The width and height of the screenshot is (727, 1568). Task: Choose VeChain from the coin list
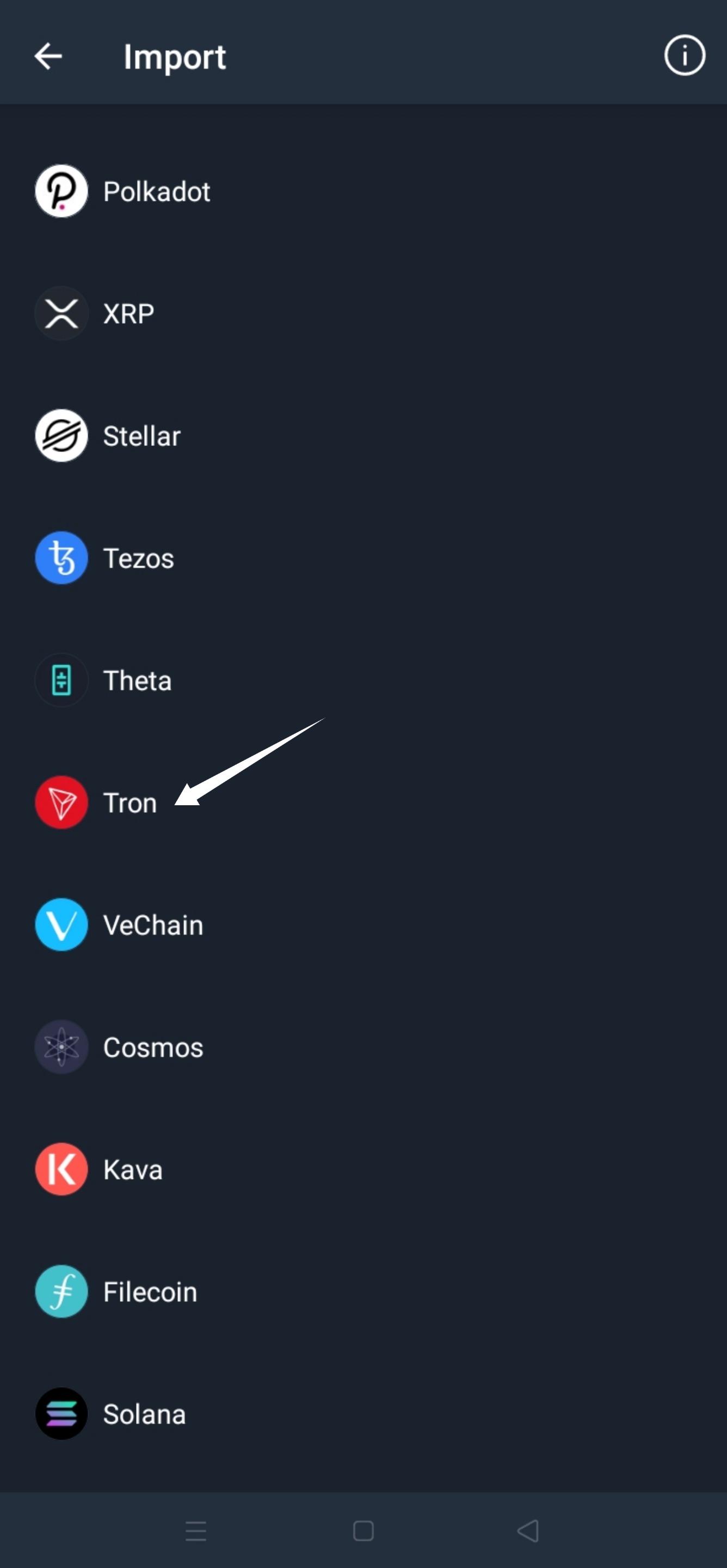pos(363,924)
